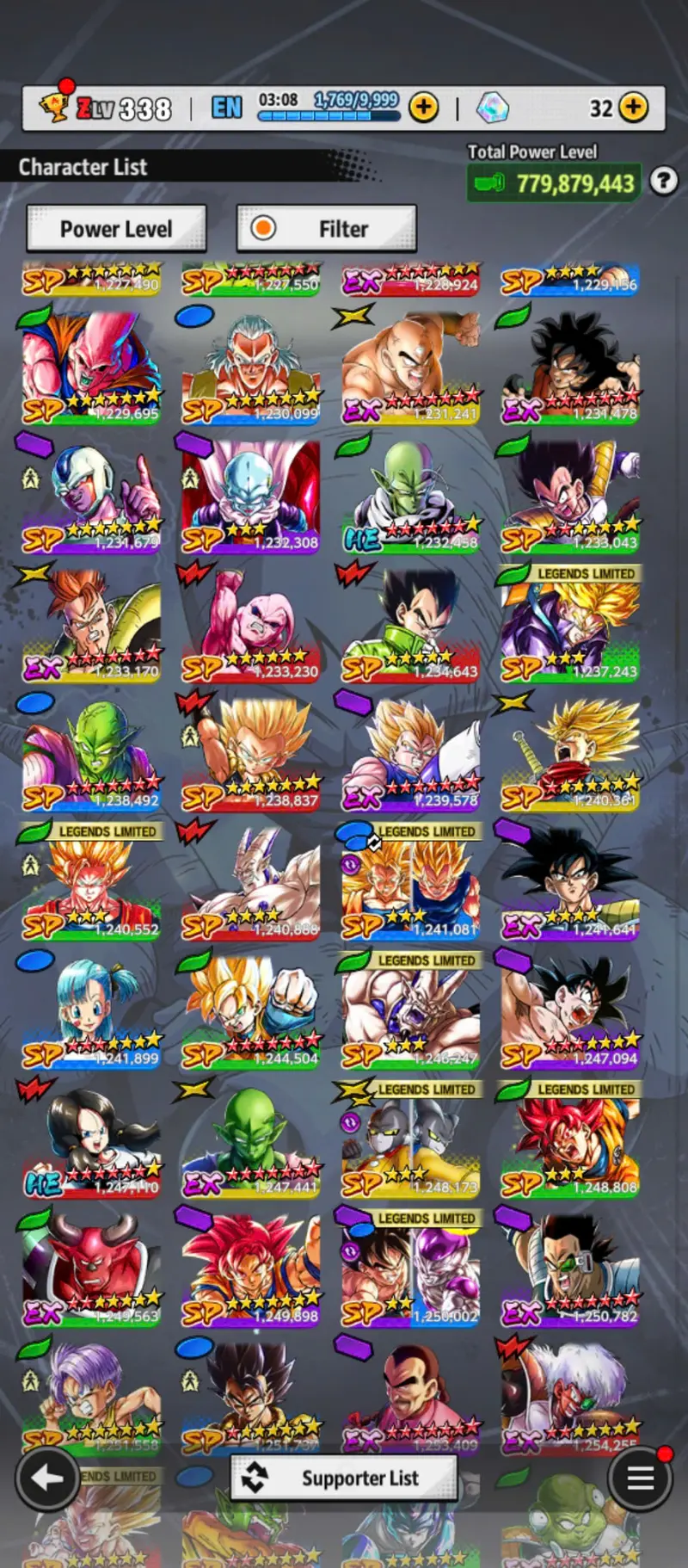The width and height of the screenshot is (688, 1568).
Task: Open the hamburger menu button
Action: 641,1478
